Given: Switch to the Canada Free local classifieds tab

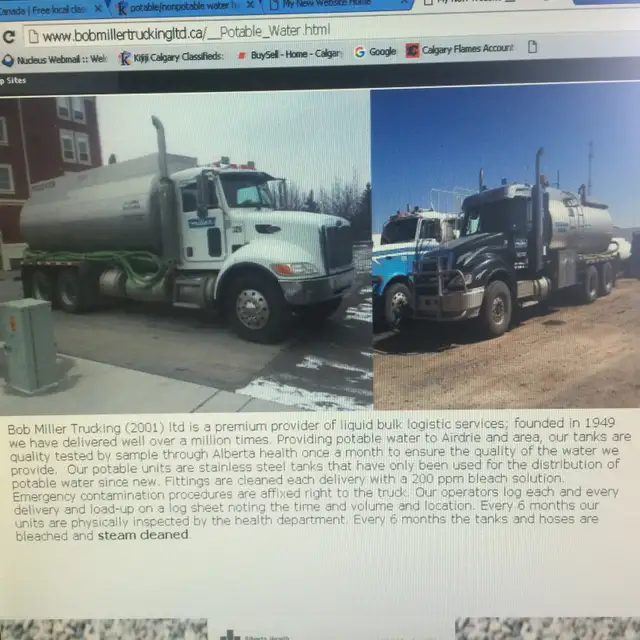Looking at the screenshot, I should 45,5.
